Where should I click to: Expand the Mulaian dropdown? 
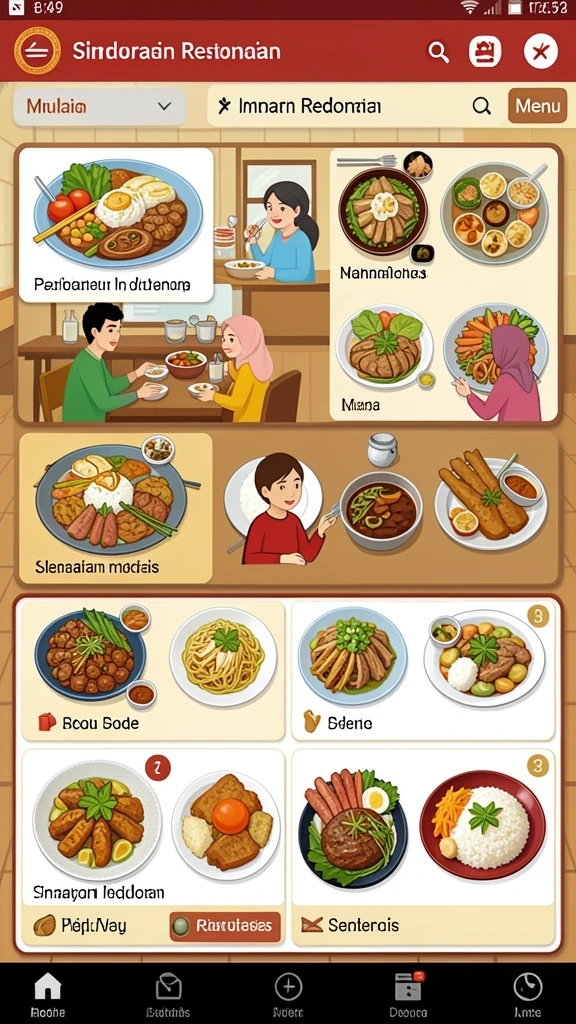pos(99,106)
